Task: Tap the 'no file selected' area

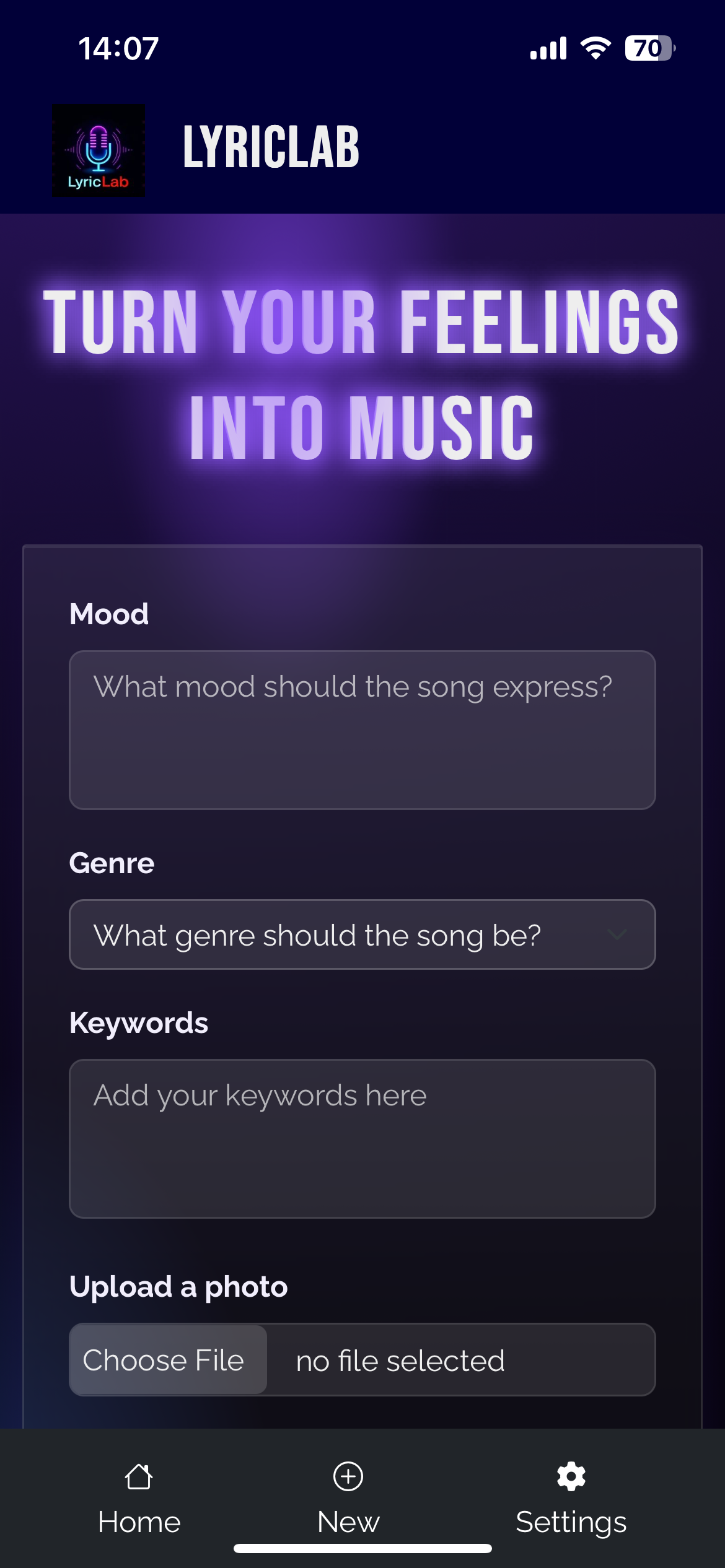Action: coord(400,1361)
